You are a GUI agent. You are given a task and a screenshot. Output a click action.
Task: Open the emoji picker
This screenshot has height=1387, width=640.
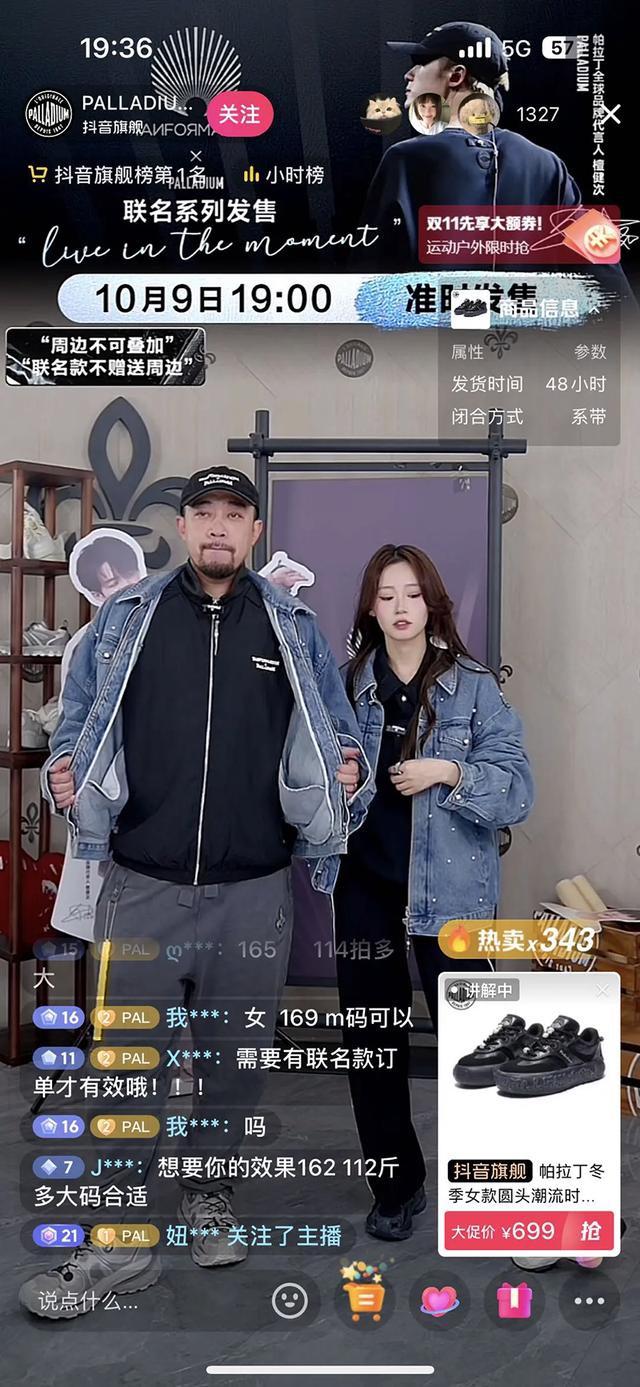click(x=290, y=1301)
